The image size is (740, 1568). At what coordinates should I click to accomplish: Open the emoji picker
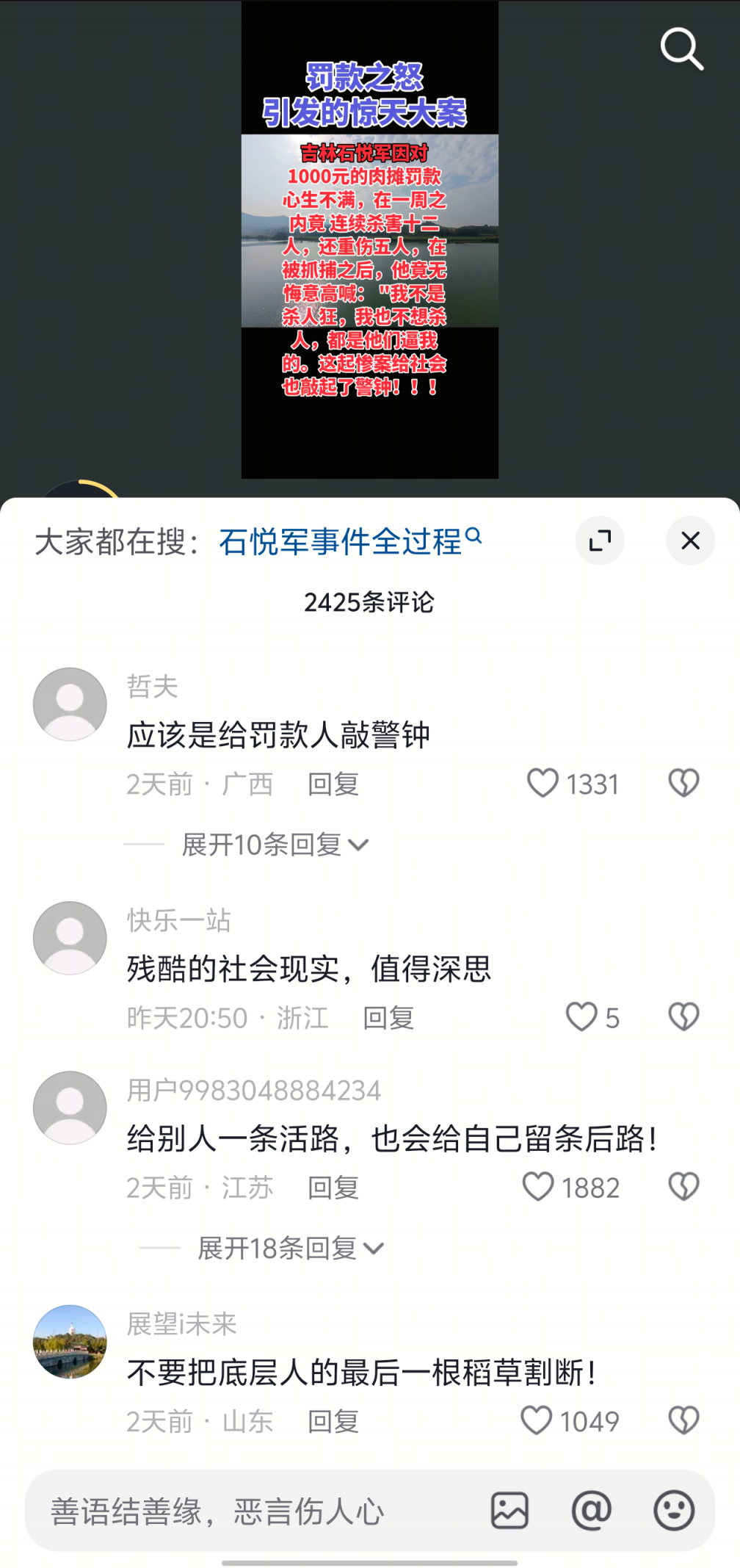[x=673, y=1511]
